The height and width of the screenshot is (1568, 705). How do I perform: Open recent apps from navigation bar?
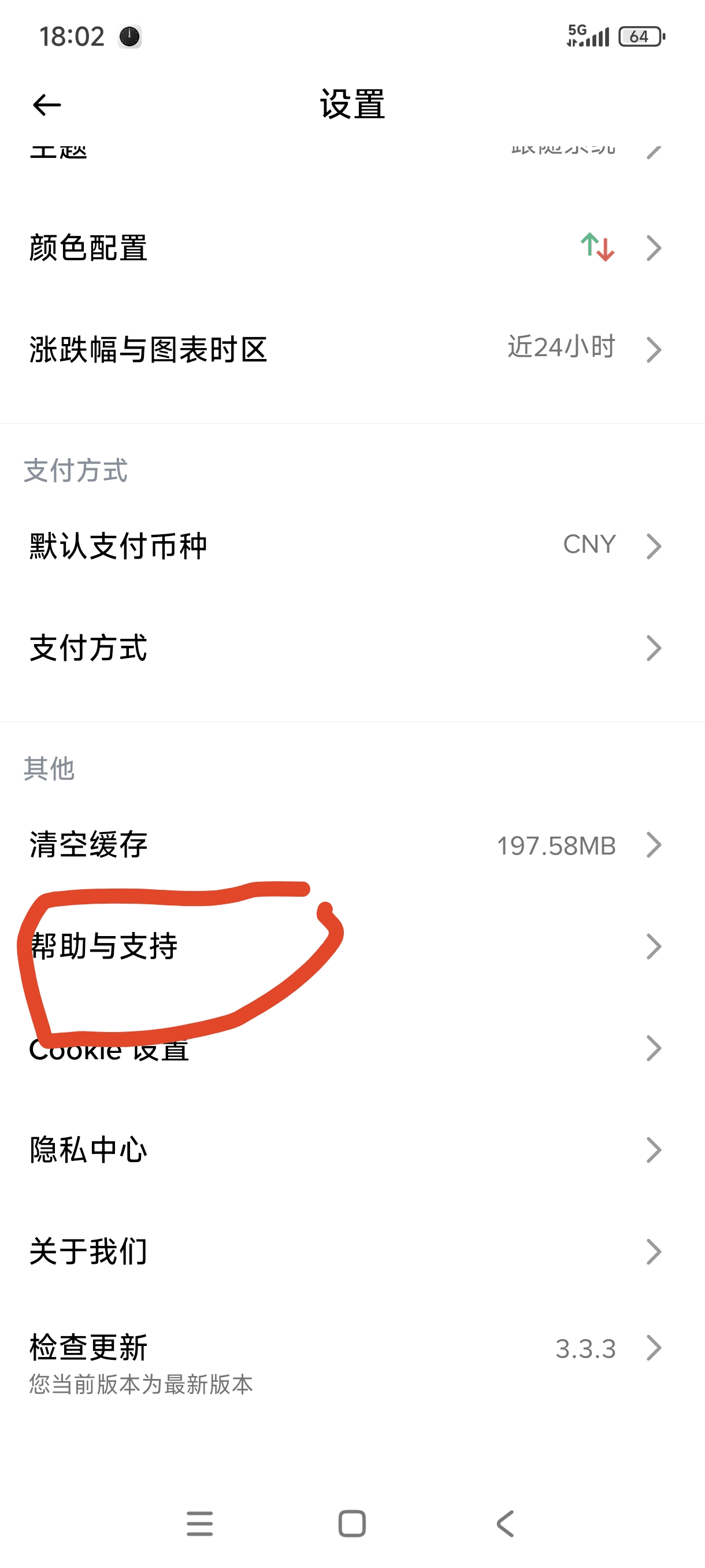(x=199, y=1523)
